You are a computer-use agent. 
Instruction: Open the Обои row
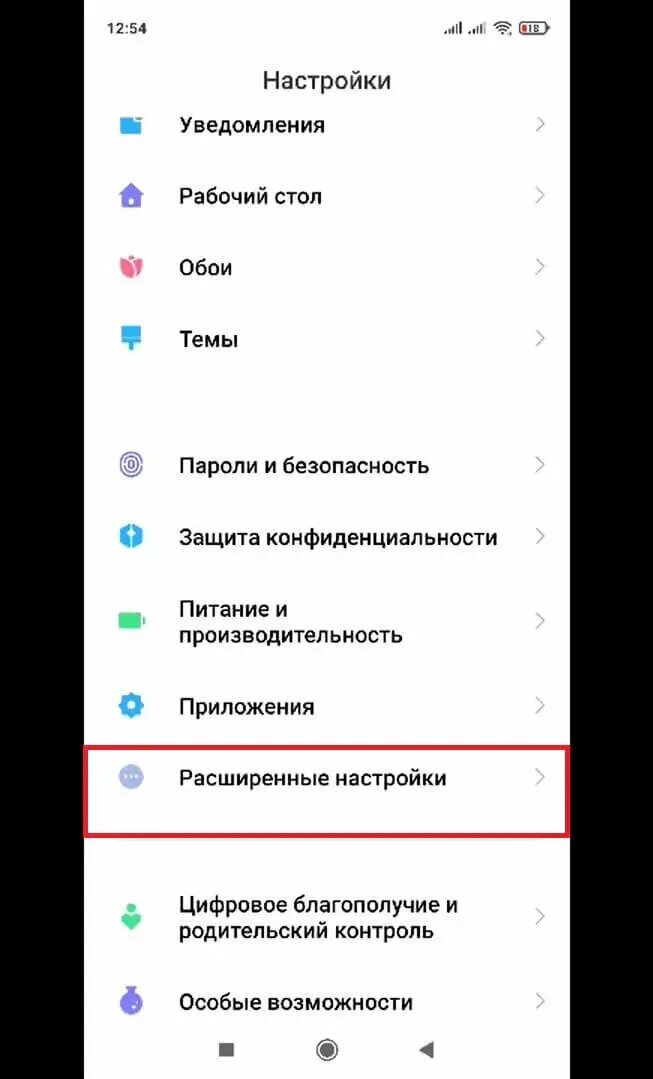point(327,267)
